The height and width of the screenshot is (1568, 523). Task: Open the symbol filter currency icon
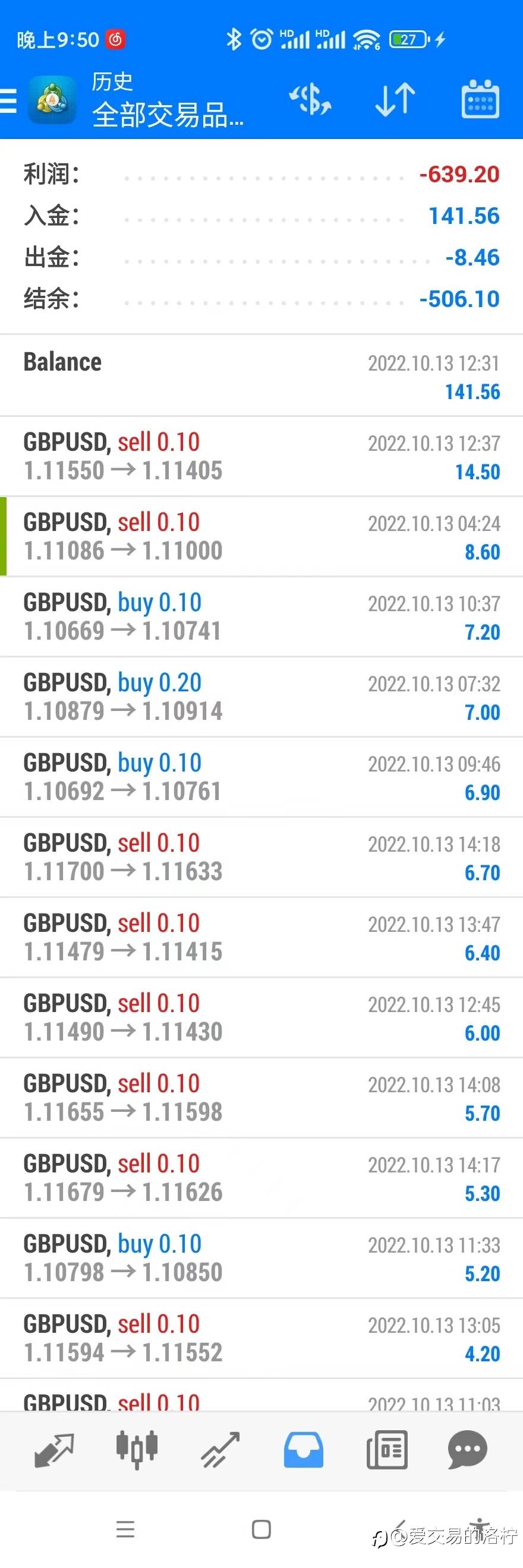coord(310,99)
